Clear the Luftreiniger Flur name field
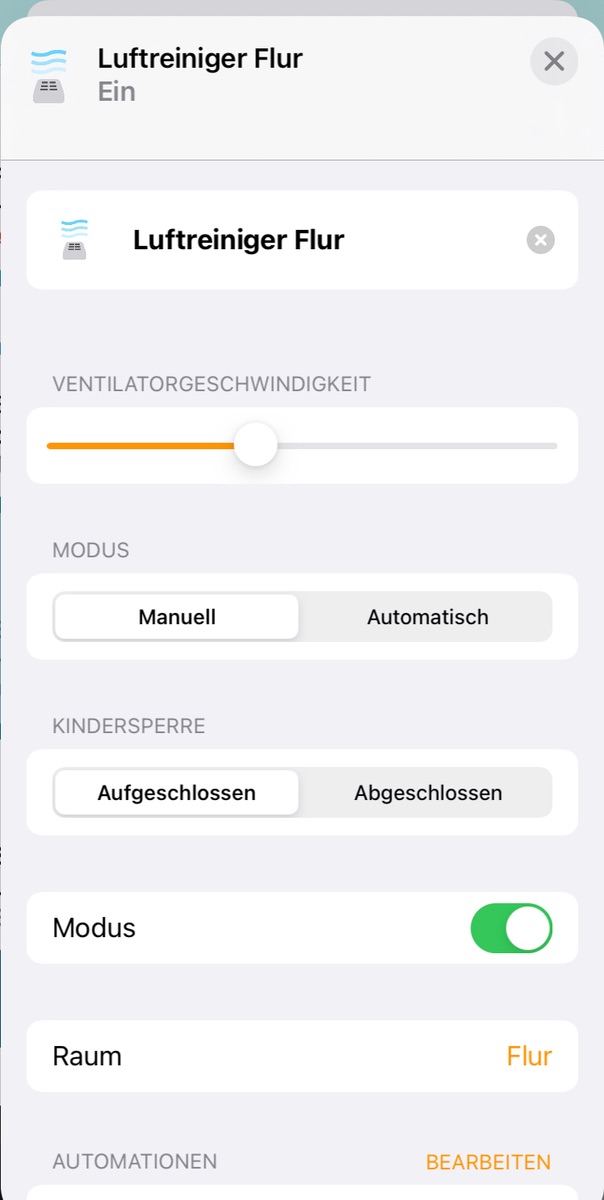 point(540,240)
